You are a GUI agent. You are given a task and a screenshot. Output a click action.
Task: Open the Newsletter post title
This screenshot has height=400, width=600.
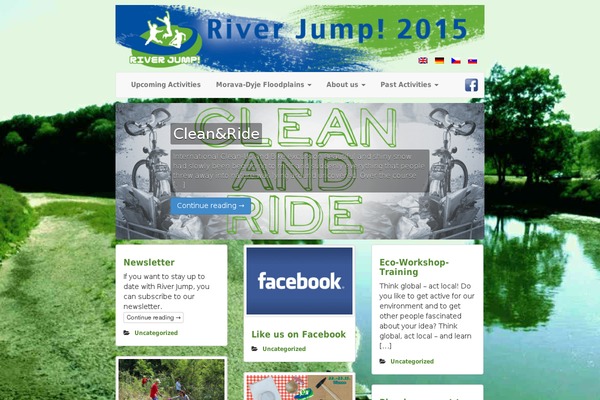149,263
